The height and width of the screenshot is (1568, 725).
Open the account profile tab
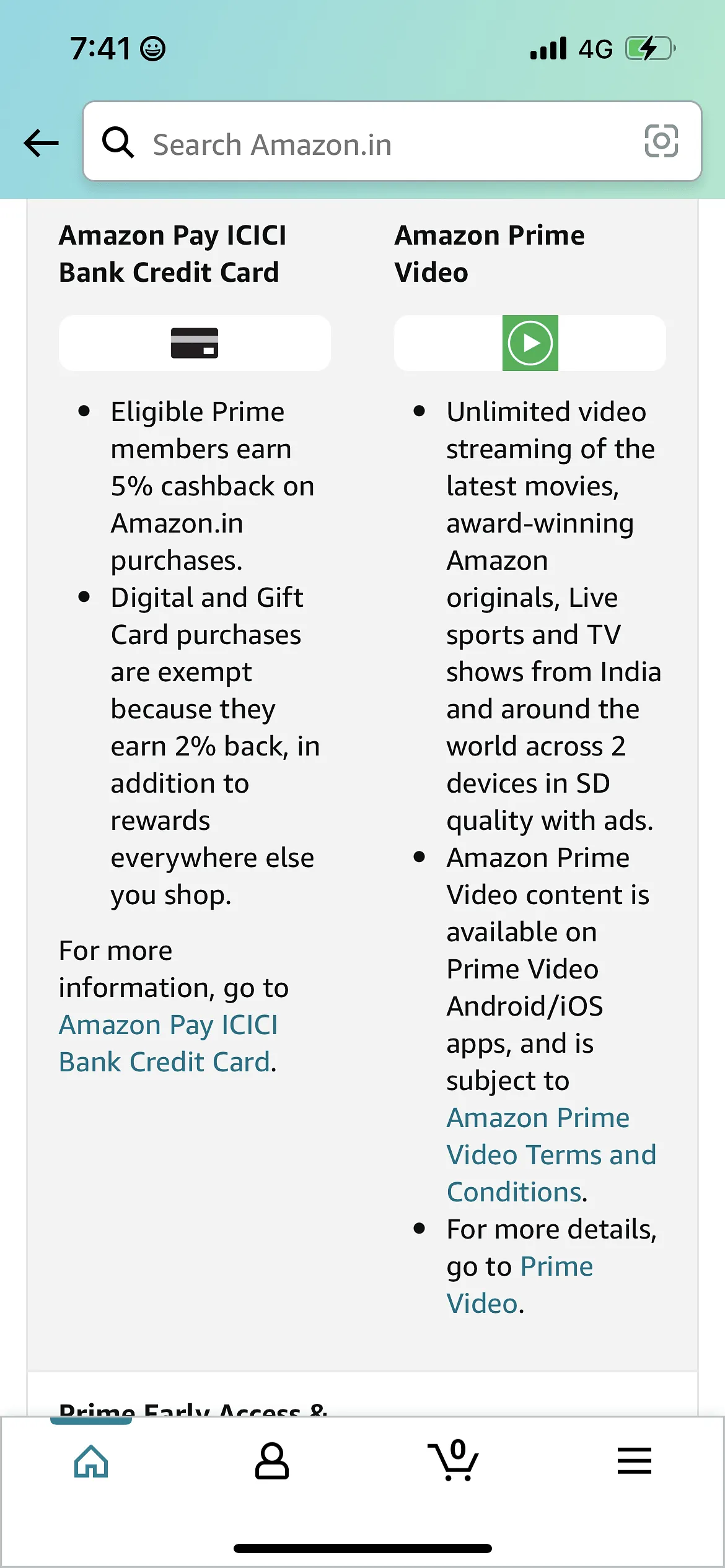(272, 1462)
